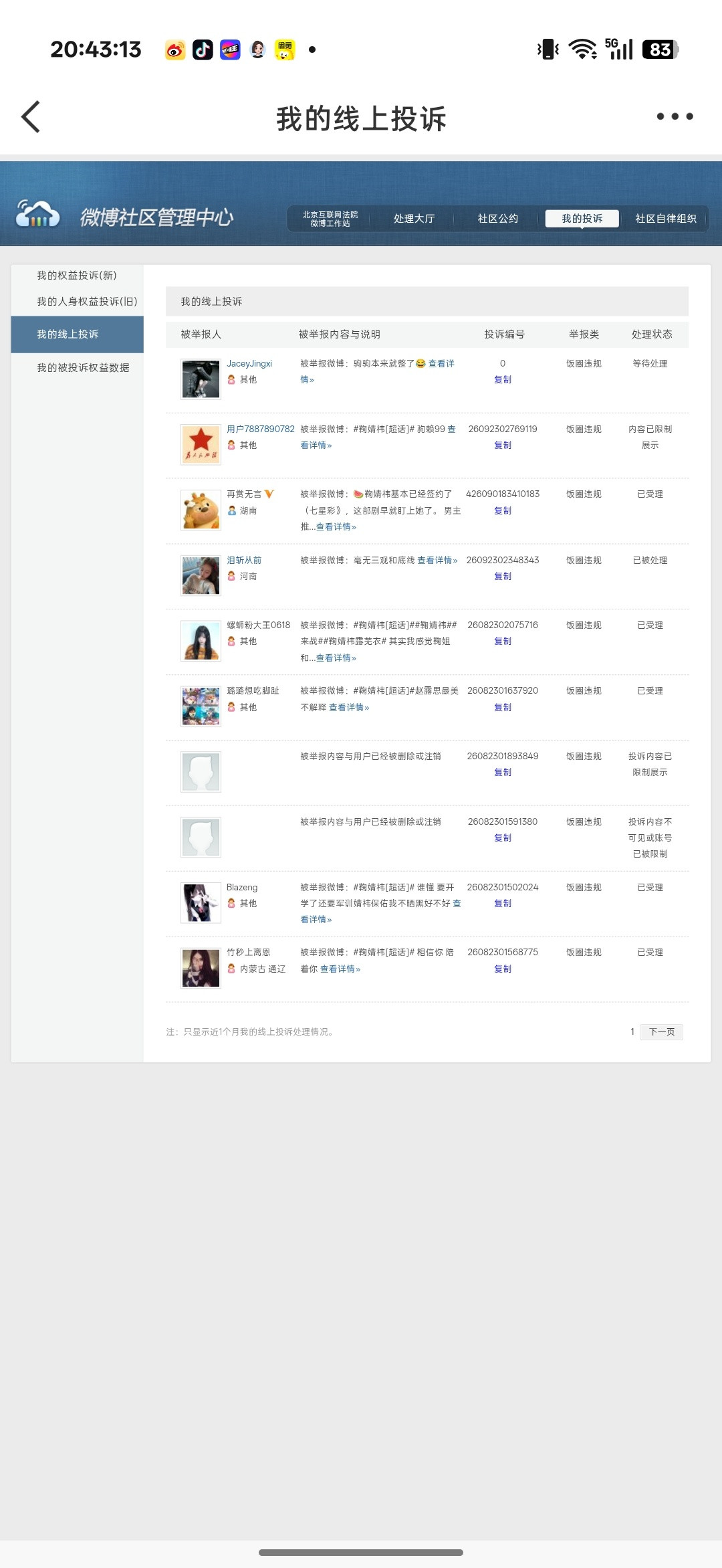Copy complaint number 426090183410183

click(503, 510)
